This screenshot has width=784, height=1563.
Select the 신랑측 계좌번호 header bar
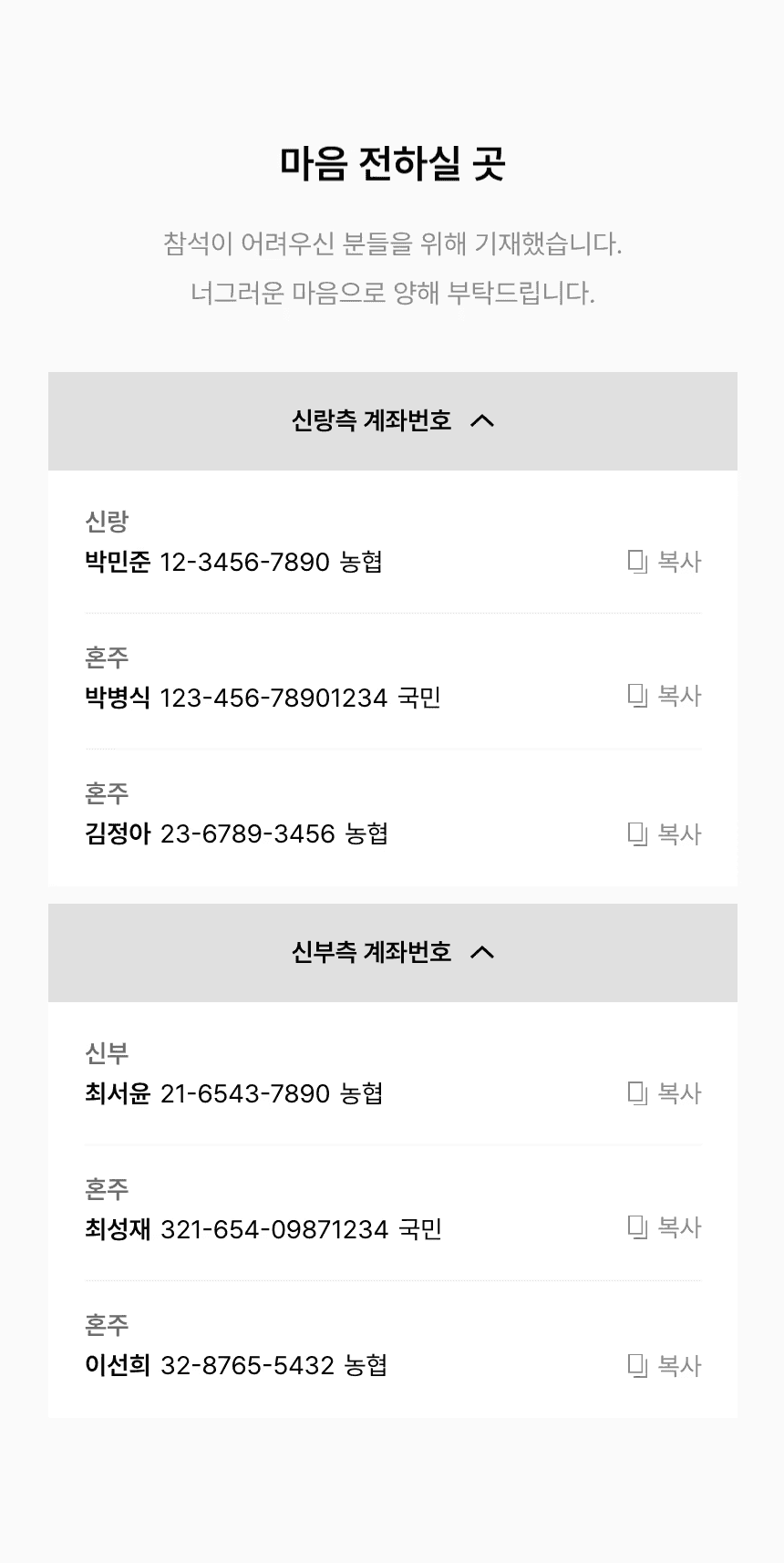click(392, 420)
